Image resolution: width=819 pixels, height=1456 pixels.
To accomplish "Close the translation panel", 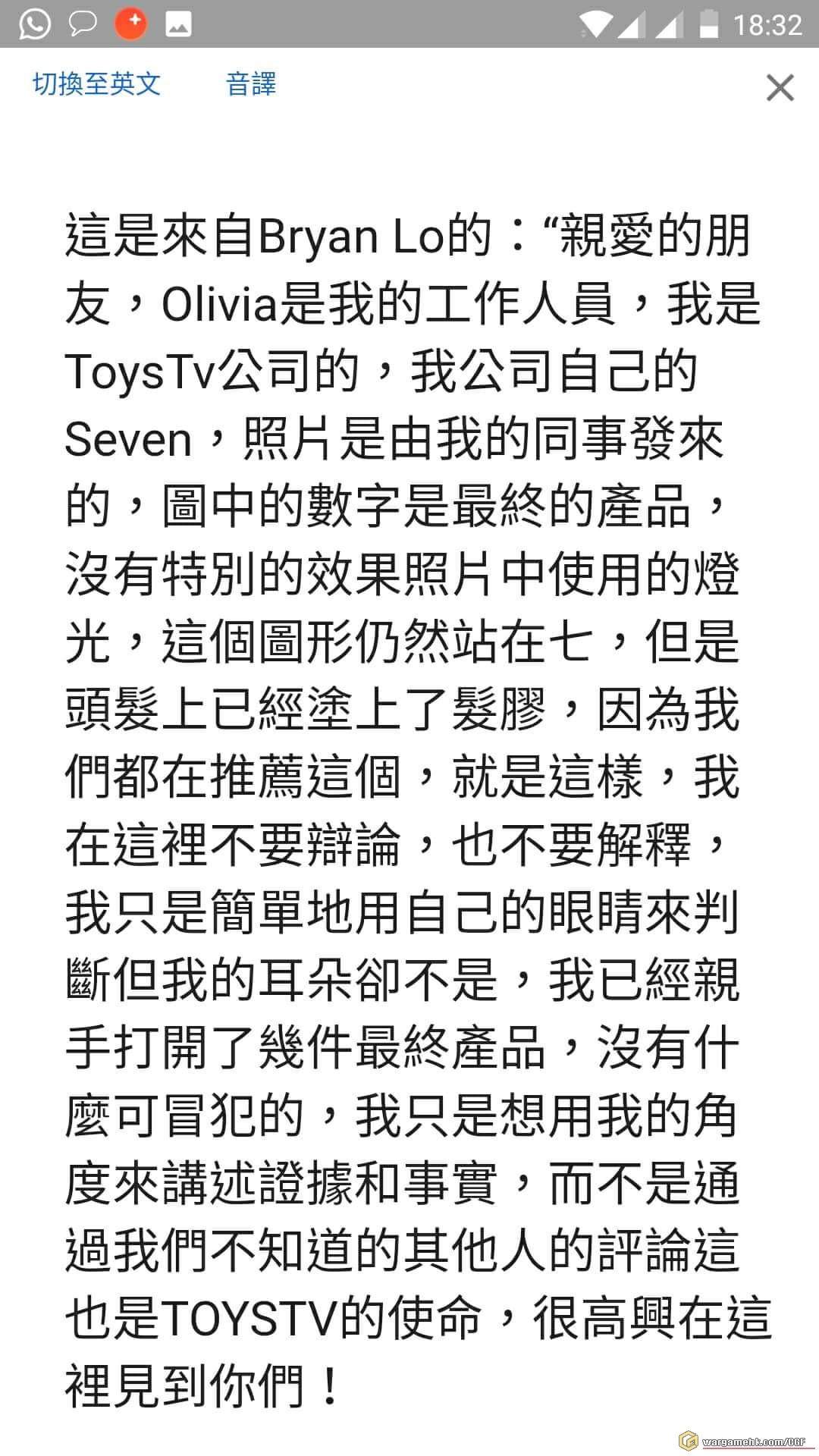I will 780,88.
